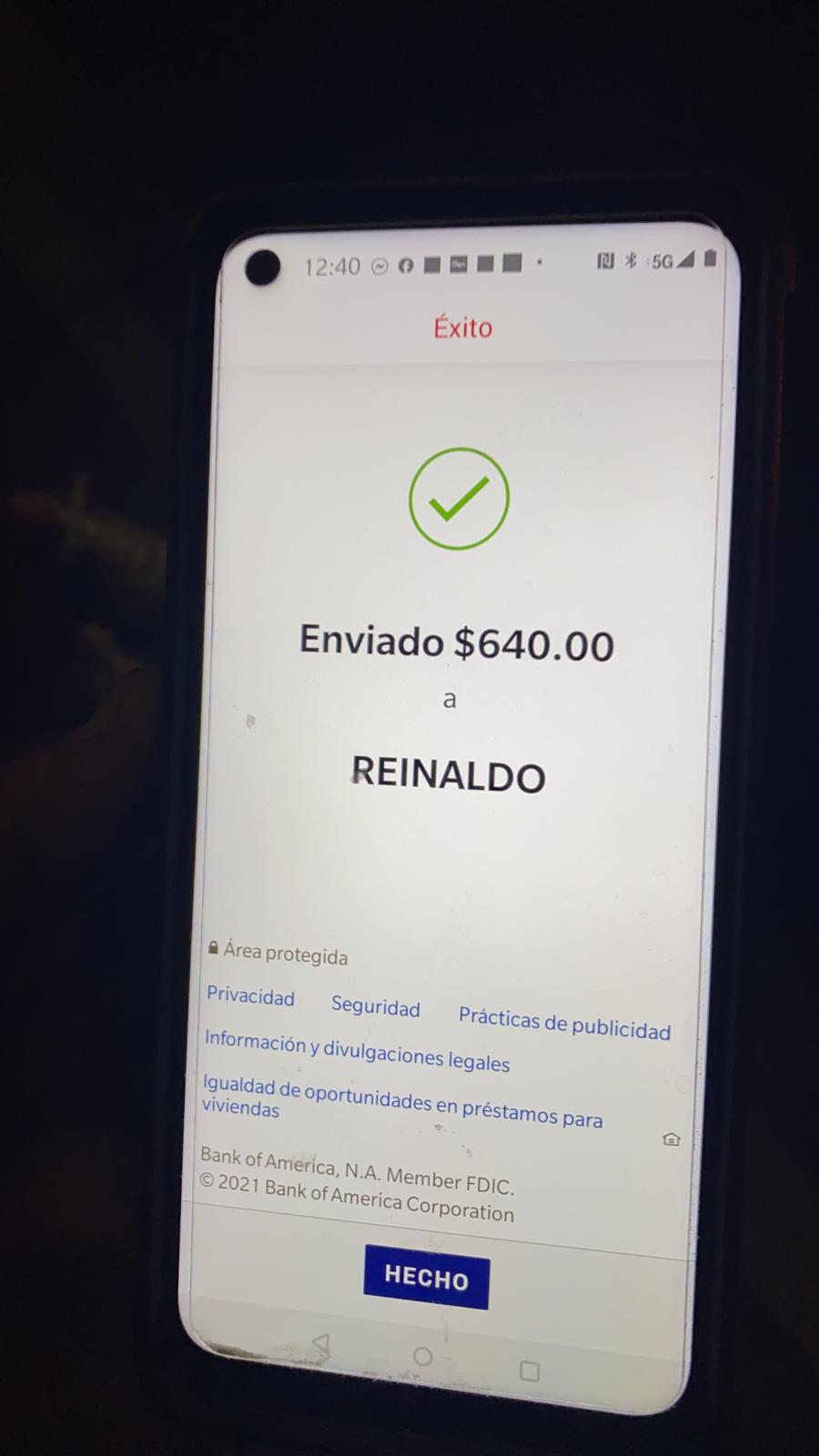Tap the system home button
The image size is (819, 1456).
coord(423,1356)
